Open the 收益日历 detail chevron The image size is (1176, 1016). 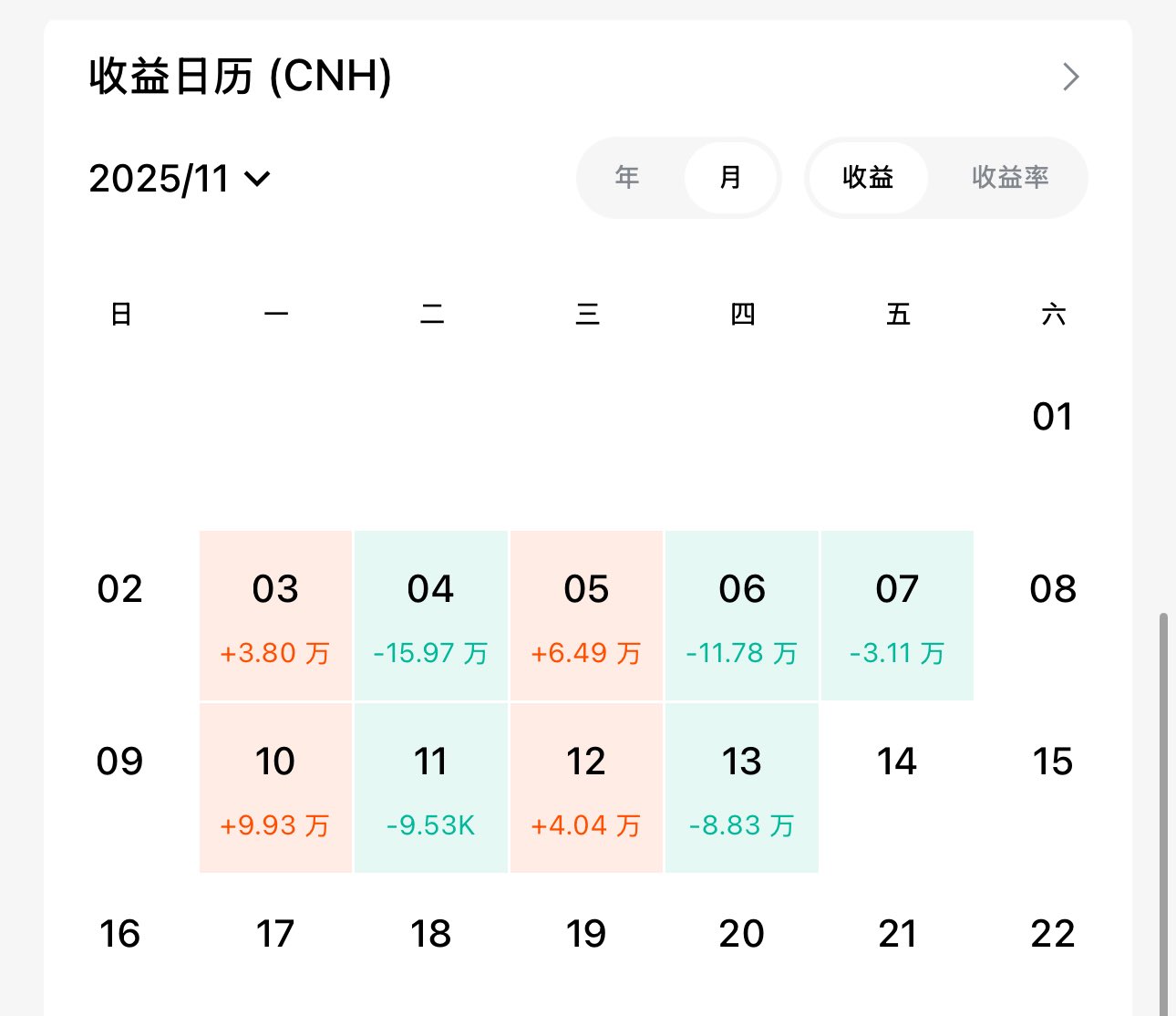pos(1071,77)
